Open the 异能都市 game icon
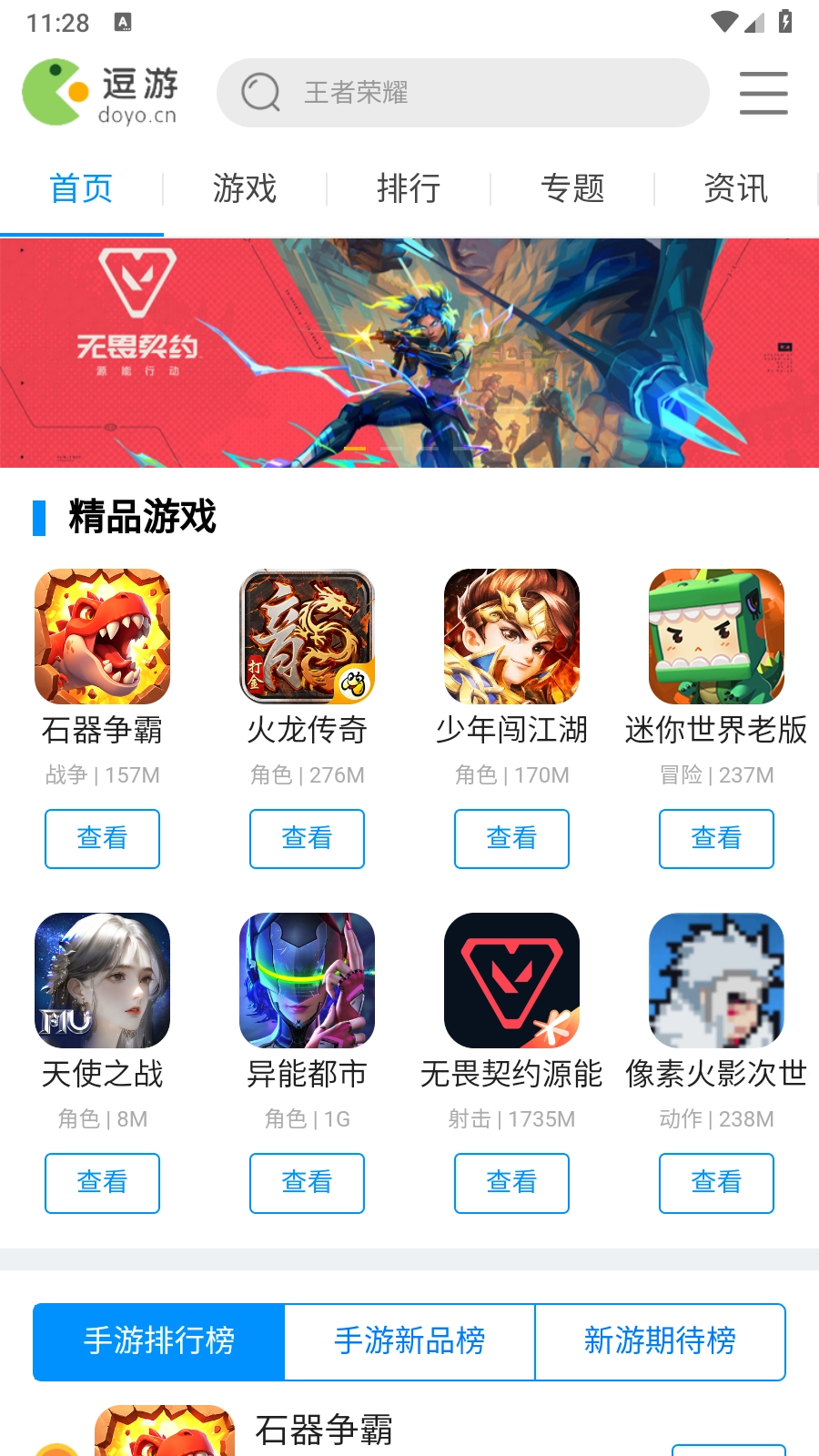This screenshot has height=1456, width=819. pyautogui.click(x=307, y=980)
